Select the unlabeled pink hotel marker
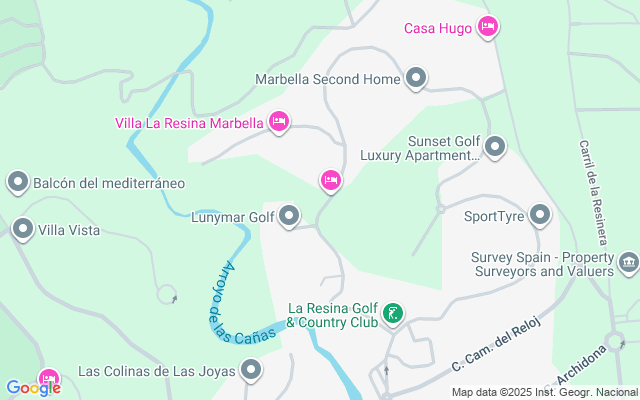The image size is (640, 400). (331, 180)
